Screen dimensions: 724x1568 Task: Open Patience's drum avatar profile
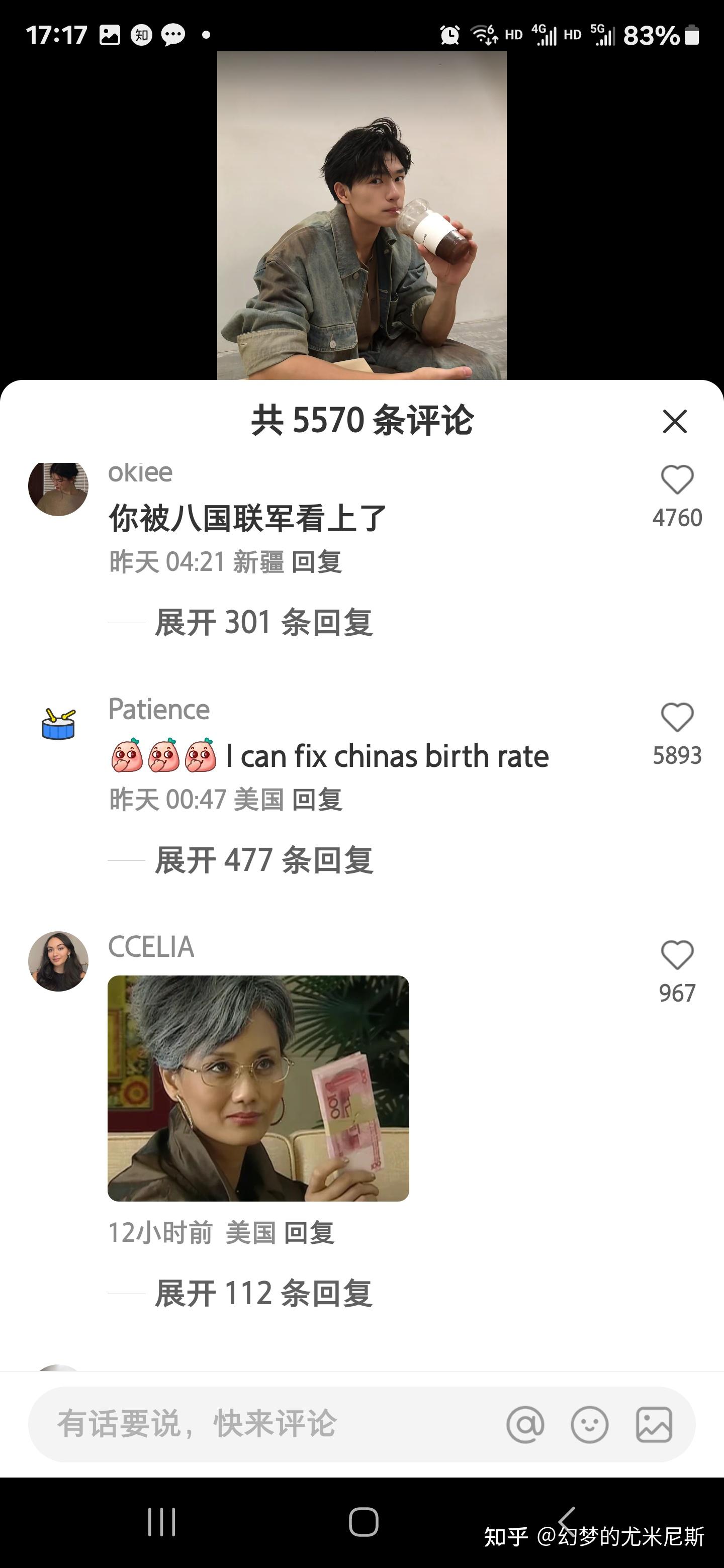[x=58, y=724]
